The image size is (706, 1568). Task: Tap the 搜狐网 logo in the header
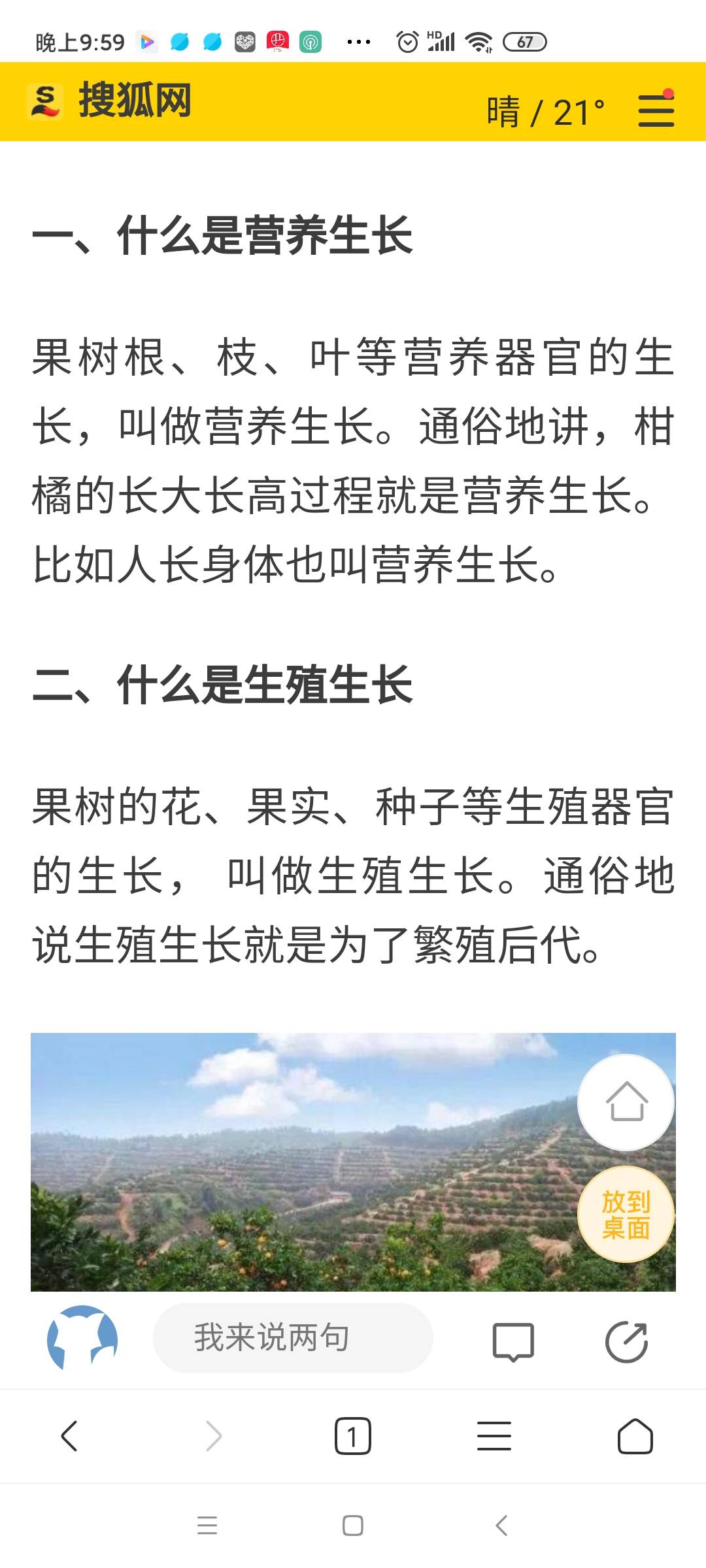click(x=110, y=101)
